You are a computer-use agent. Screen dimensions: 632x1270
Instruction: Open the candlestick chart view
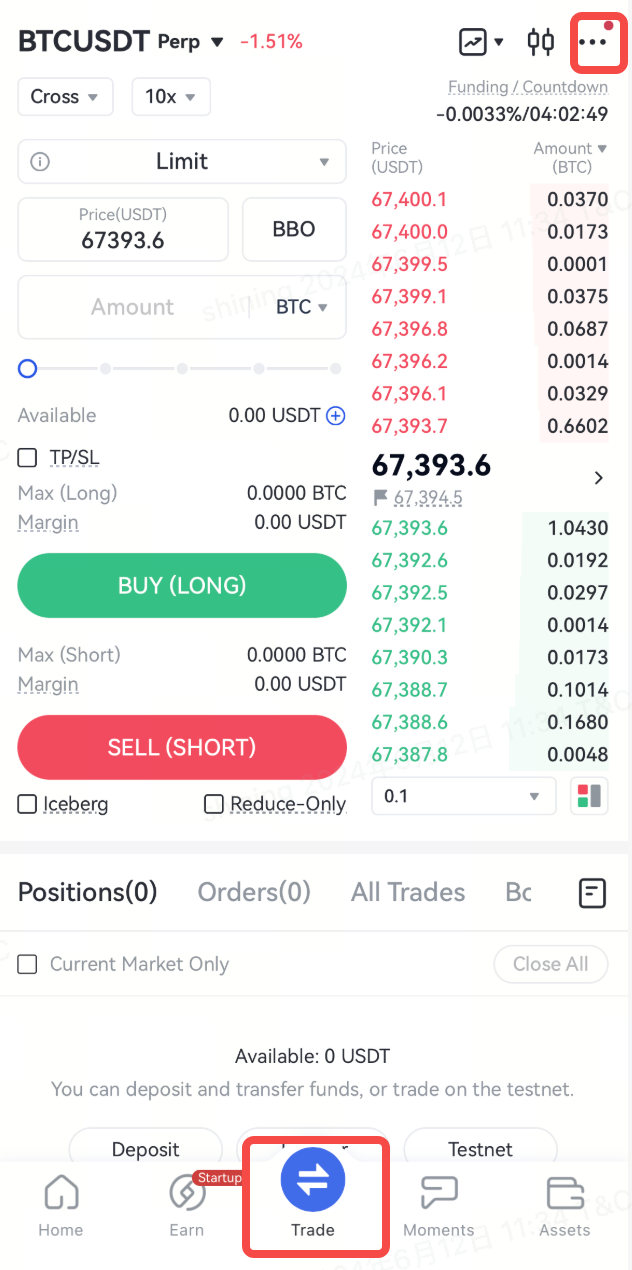(541, 42)
